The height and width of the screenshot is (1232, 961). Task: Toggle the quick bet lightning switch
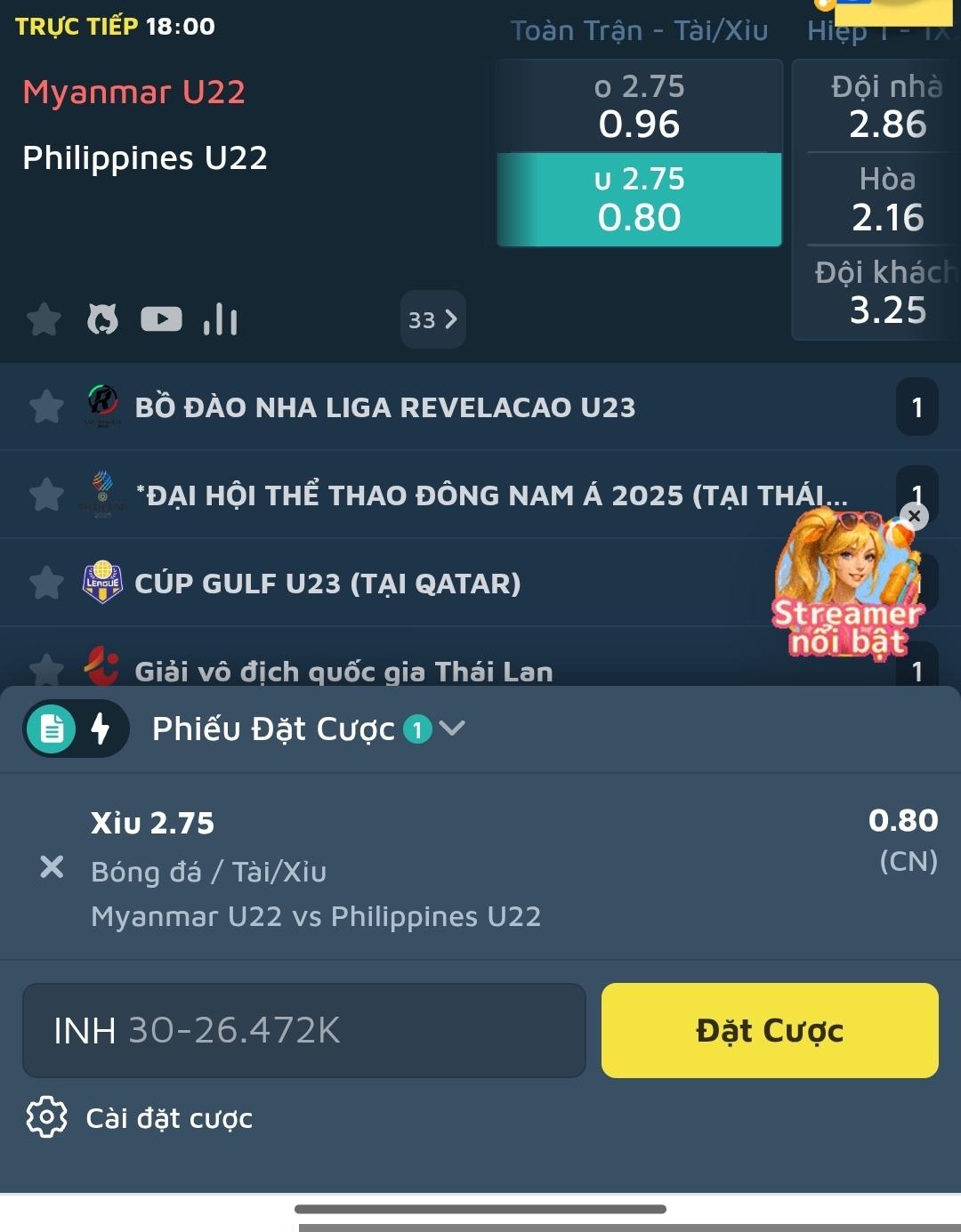101,729
